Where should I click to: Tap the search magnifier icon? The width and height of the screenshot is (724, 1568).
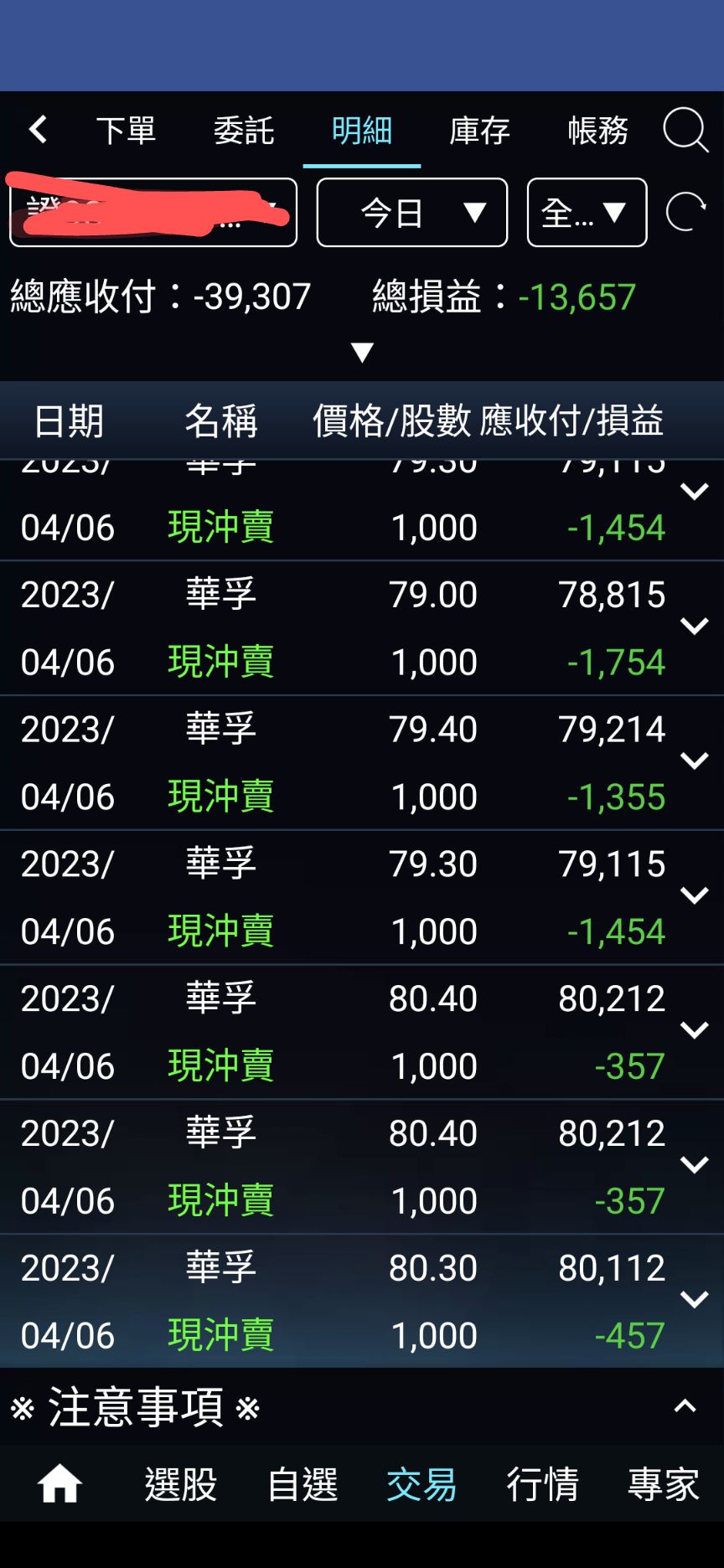point(685,131)
